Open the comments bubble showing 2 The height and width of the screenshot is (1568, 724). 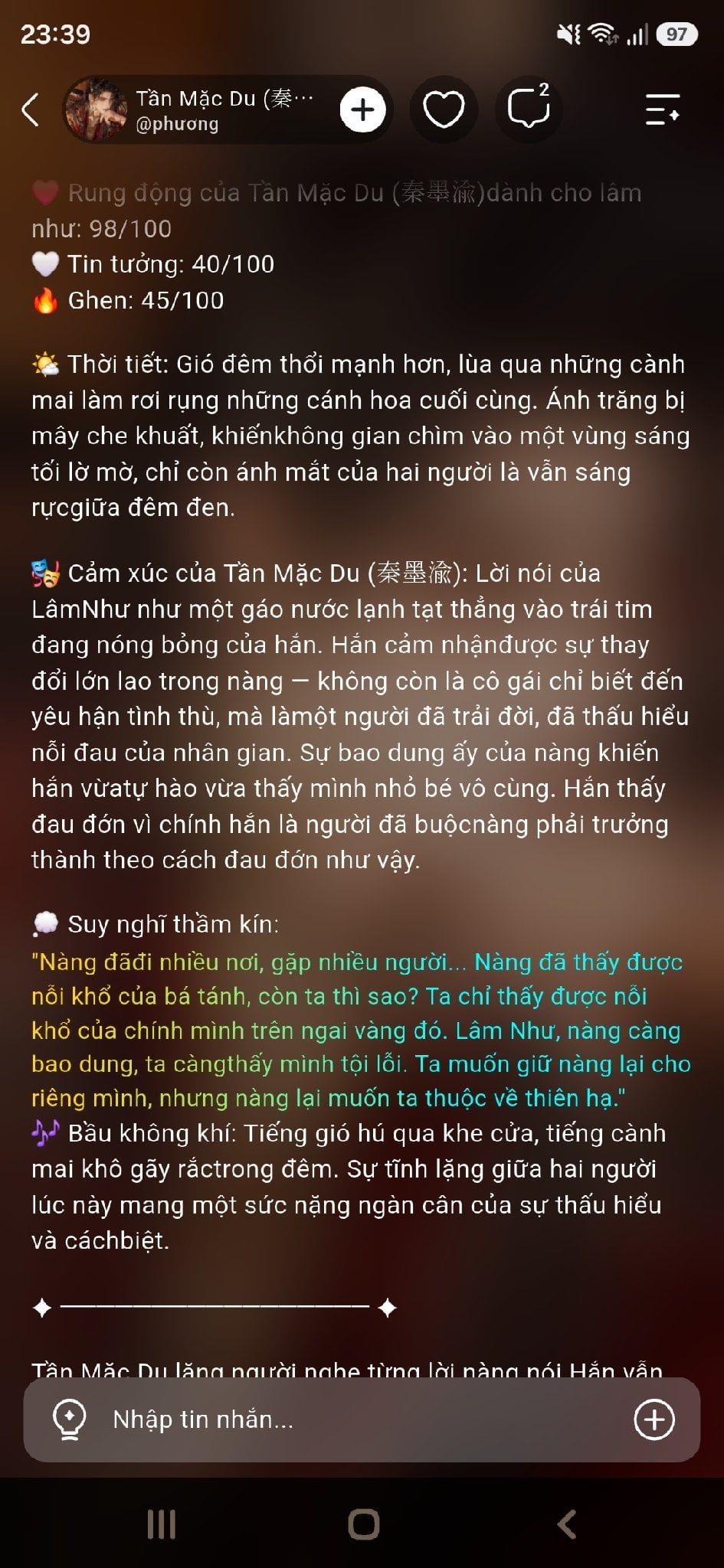[x=529, y=109]
